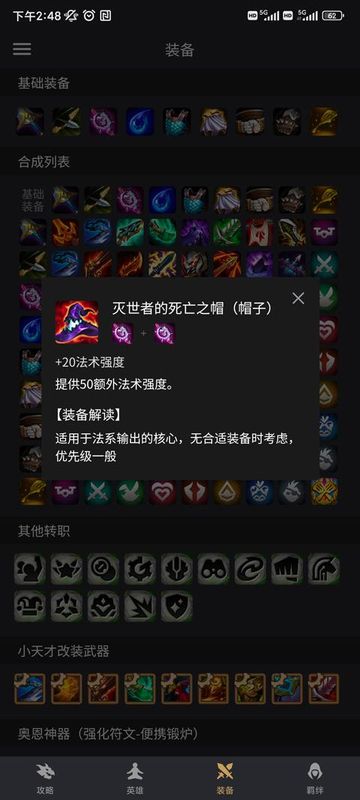Switch to the 羁绊 tab

pyautogui.click(x=315, y=778)
